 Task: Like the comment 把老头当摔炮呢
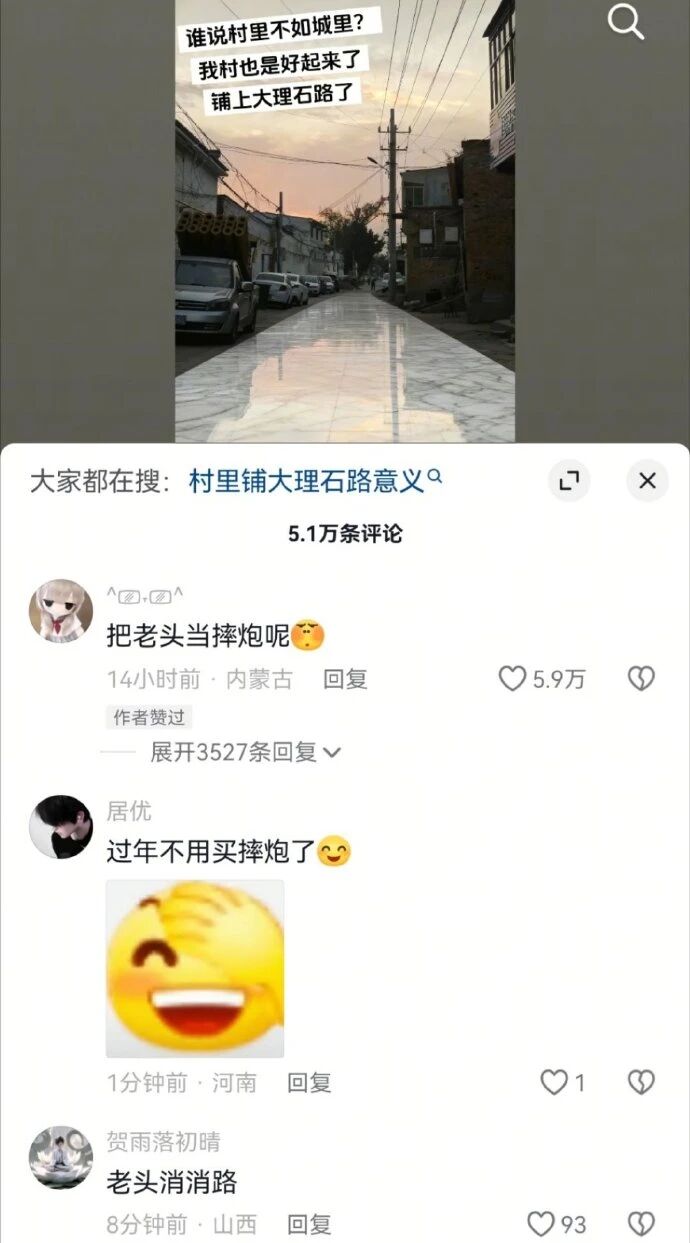coord(513,679)
